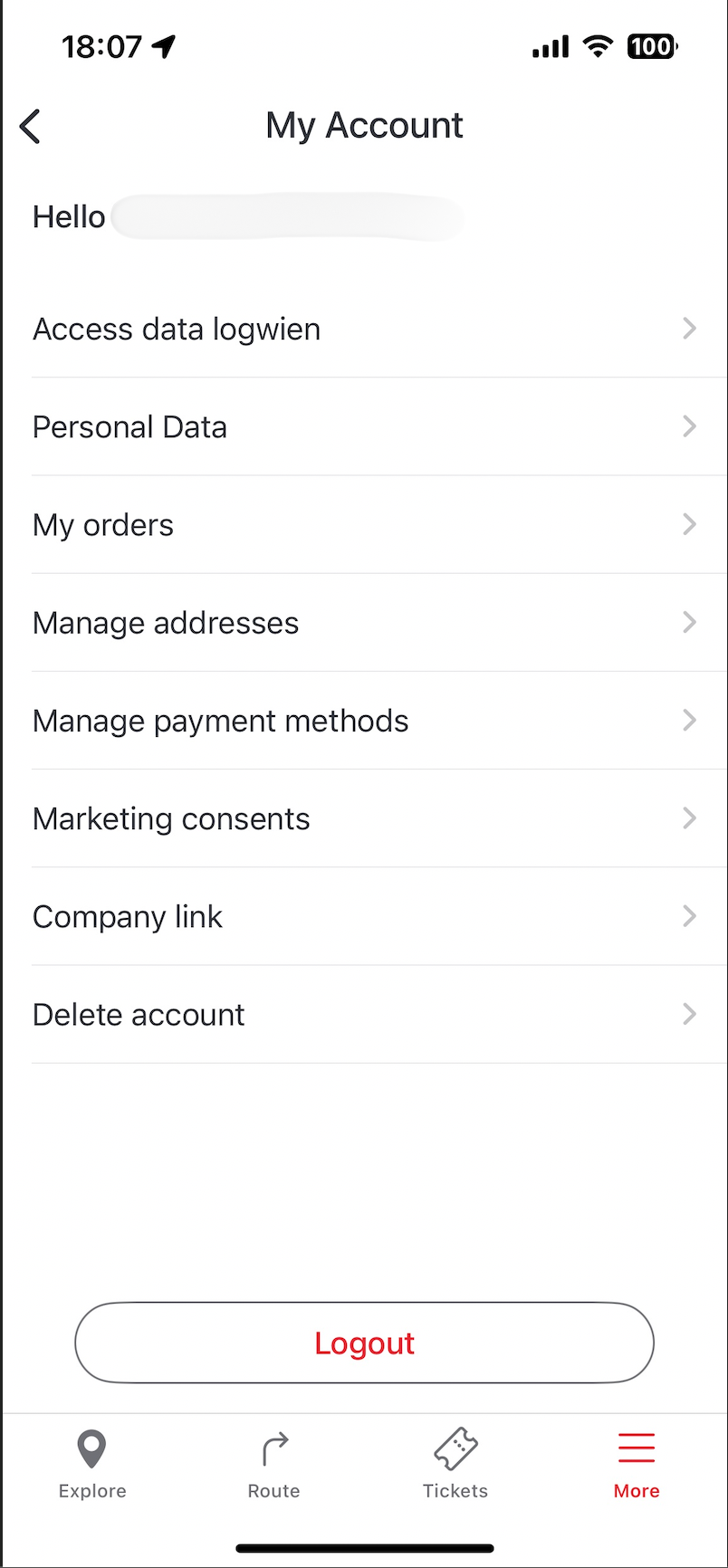728x1568 pixels.
Task: Open Manage addresses
Action: pos(364,622)
